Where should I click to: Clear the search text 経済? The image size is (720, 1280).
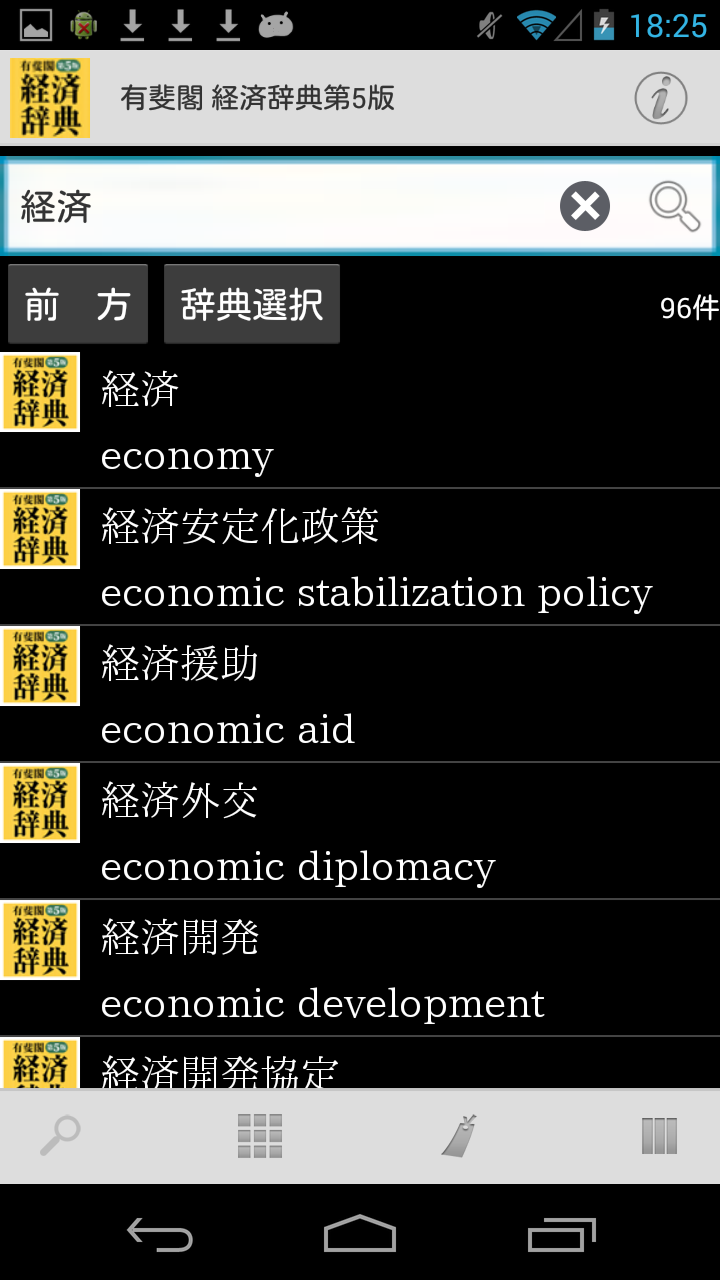pyautogui.click(x=585, y=206)
